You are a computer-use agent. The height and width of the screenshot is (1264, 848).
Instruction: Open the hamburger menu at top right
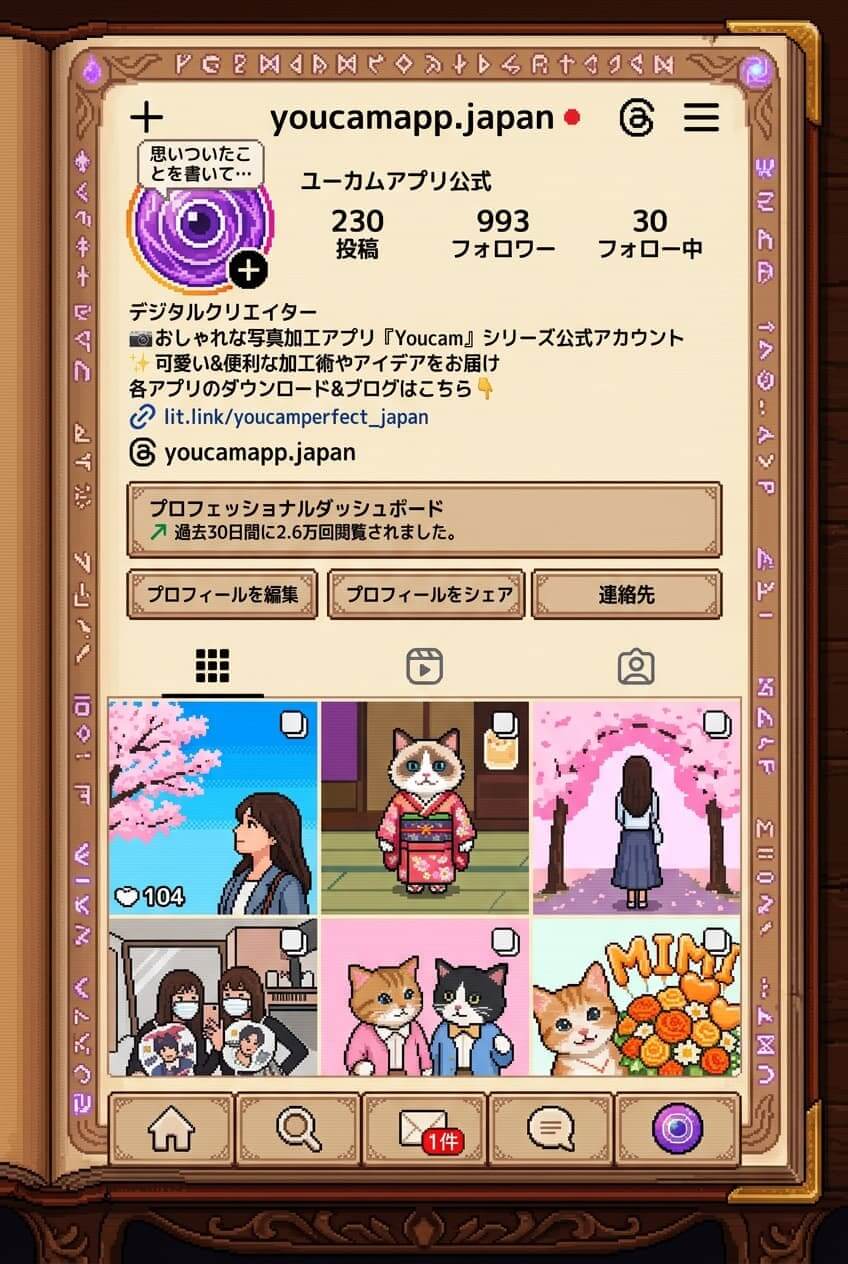click(702, 117)
